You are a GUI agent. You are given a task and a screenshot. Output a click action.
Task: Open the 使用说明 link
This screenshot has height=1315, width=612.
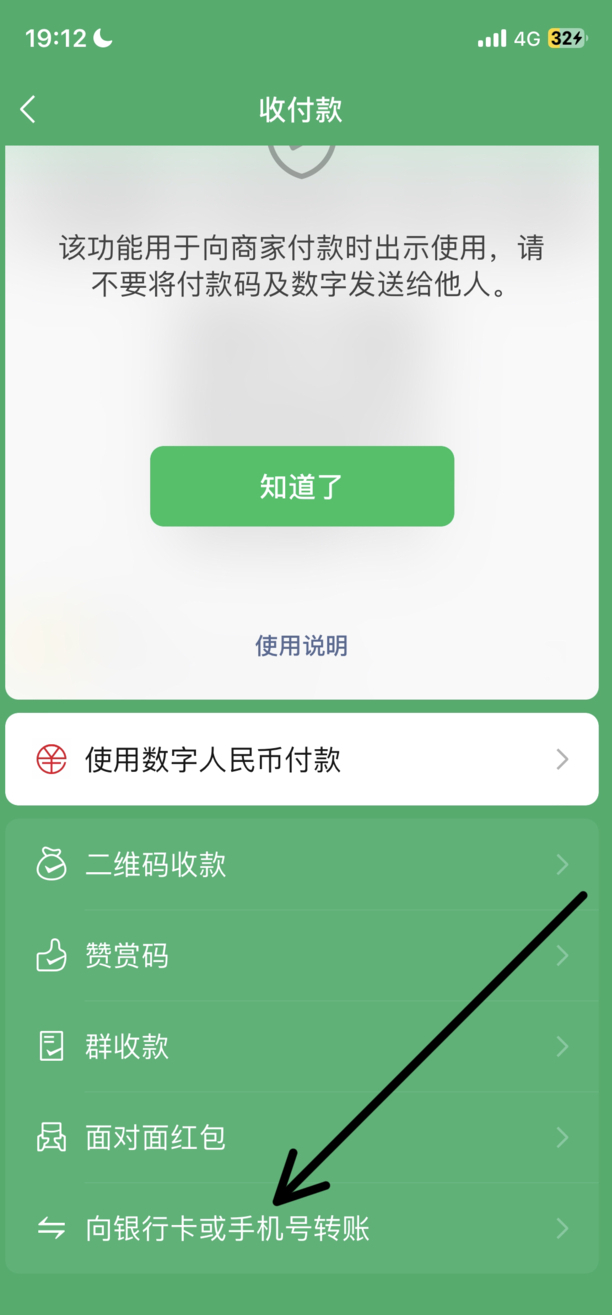pos(301,646)
